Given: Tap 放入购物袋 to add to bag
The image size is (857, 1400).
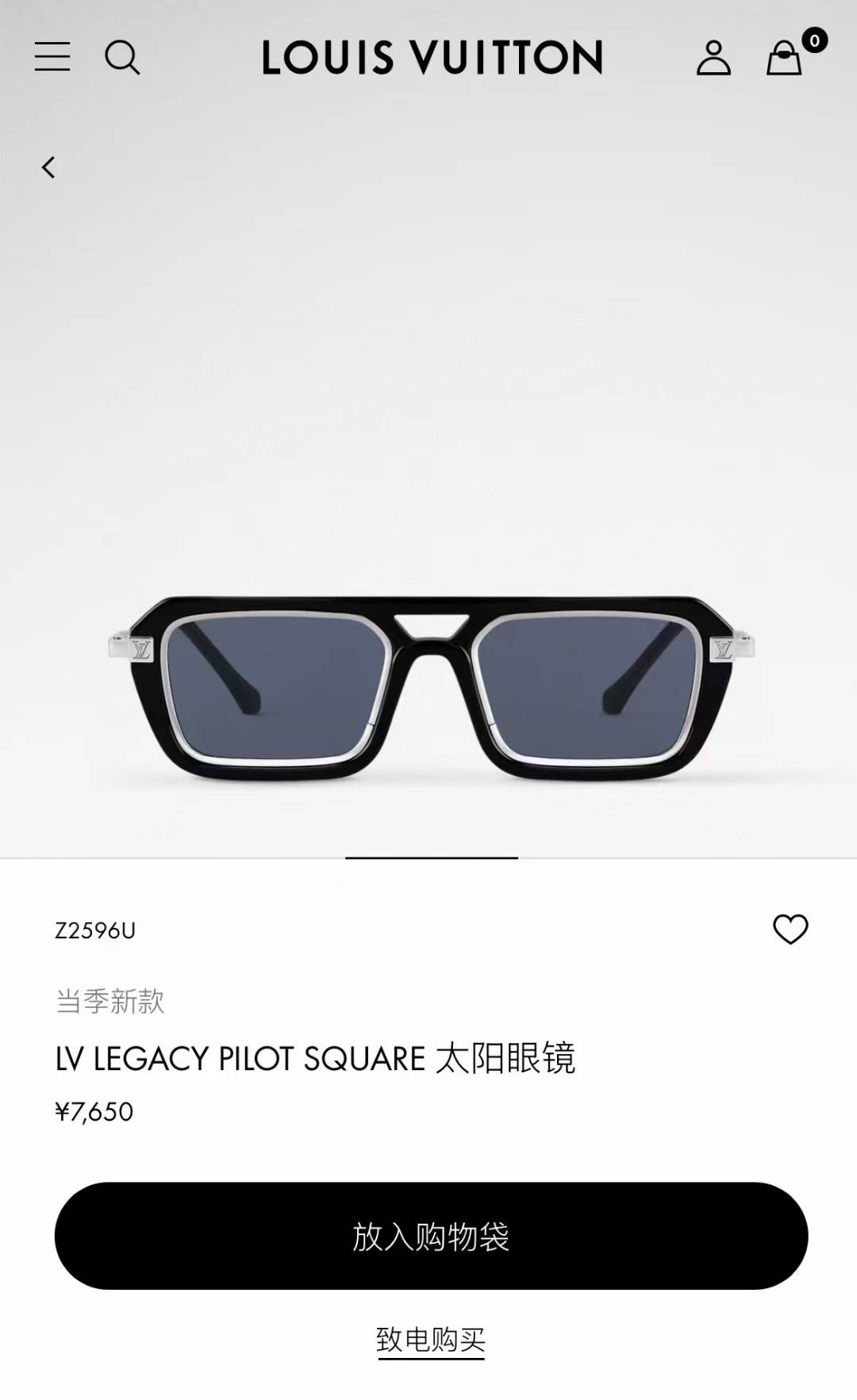Looking at the screenshot, I should coord(431,1236).
